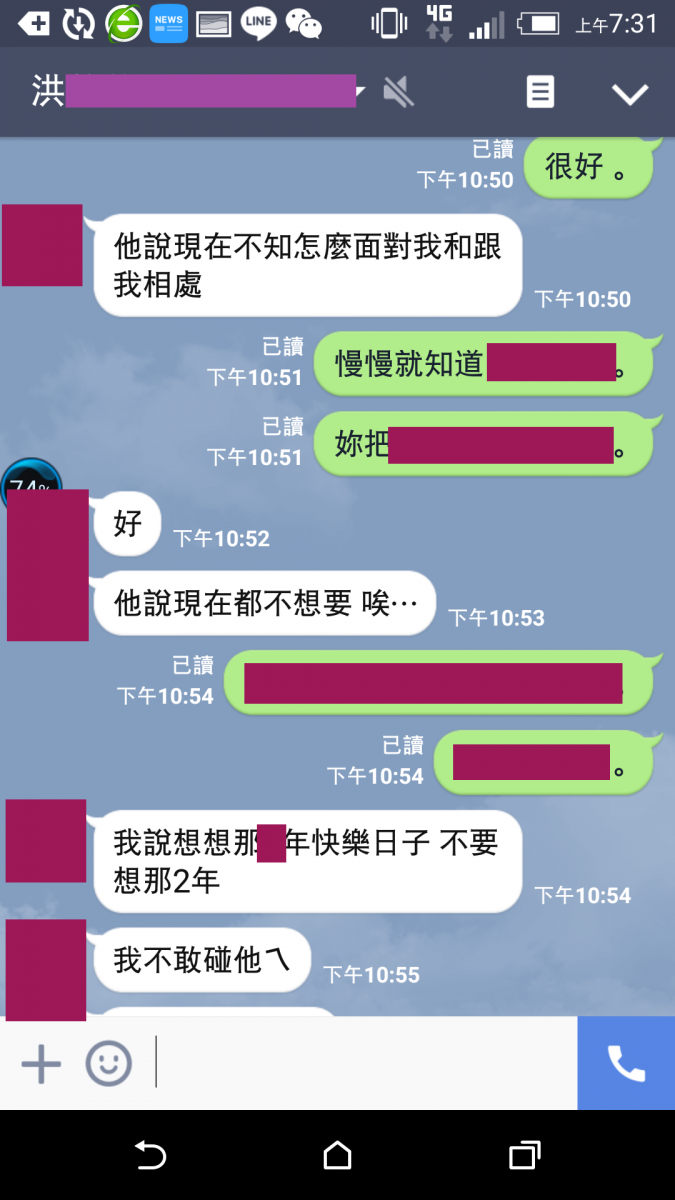Open the chat notes icon

point(540,93)
